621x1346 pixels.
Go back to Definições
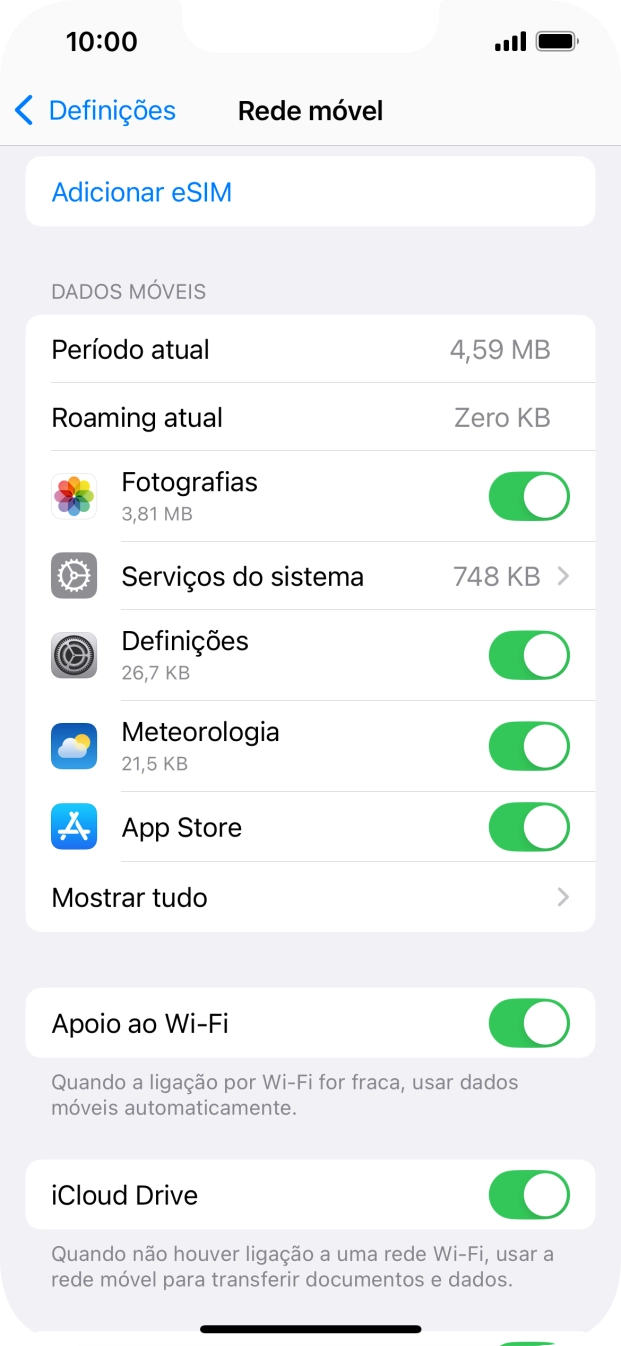[x=95, y=110]
